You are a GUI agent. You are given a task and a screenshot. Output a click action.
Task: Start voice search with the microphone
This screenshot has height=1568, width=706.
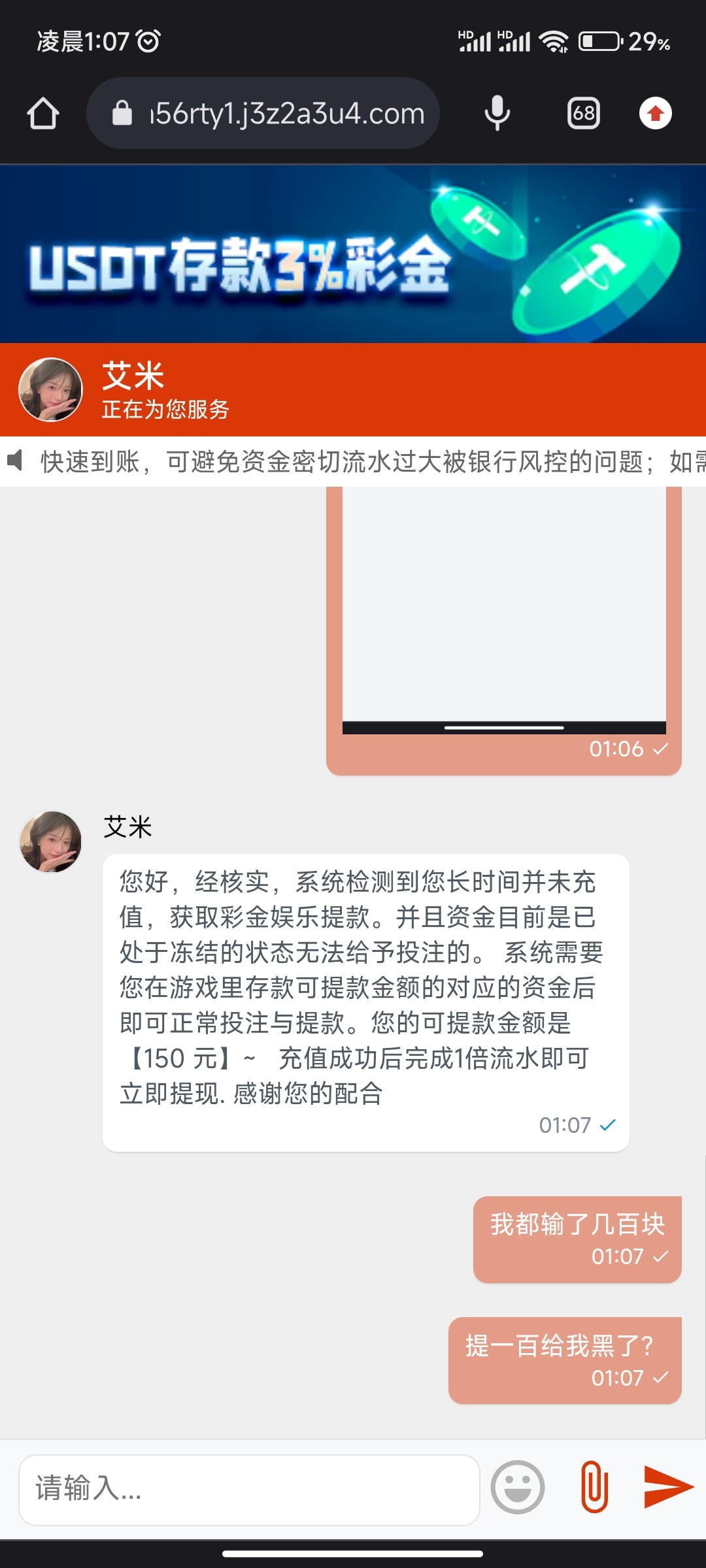(x=497, y=113)
